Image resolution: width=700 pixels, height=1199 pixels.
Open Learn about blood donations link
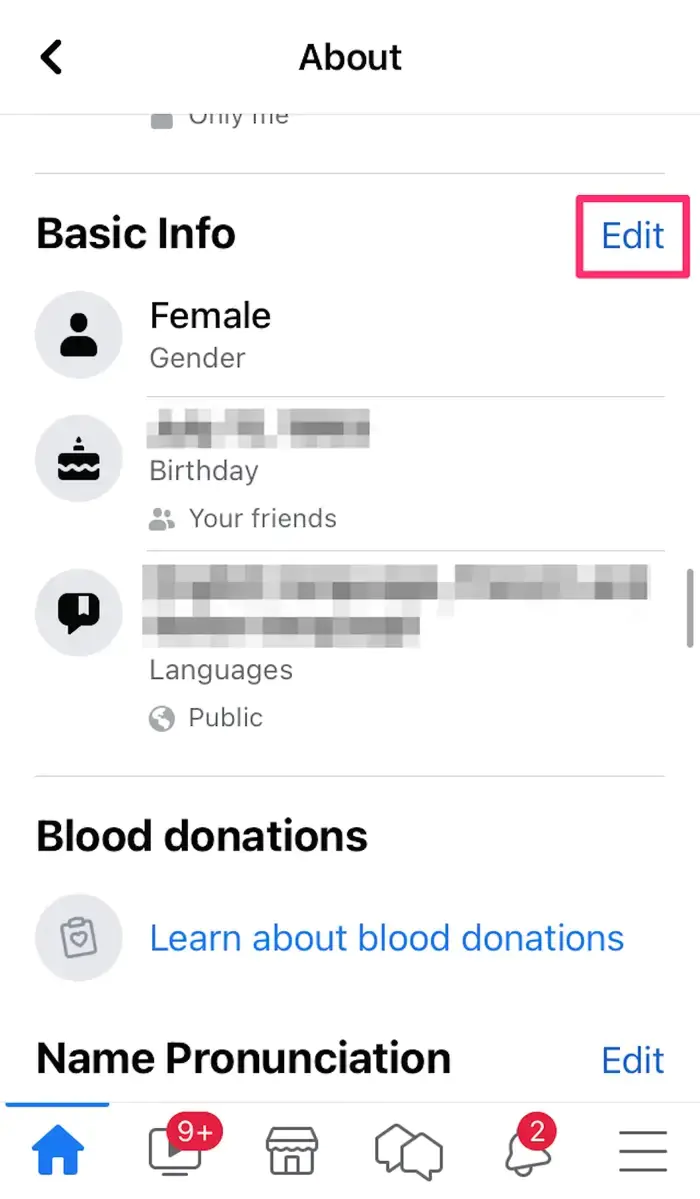pyautogui.click(x=386, y=938)
